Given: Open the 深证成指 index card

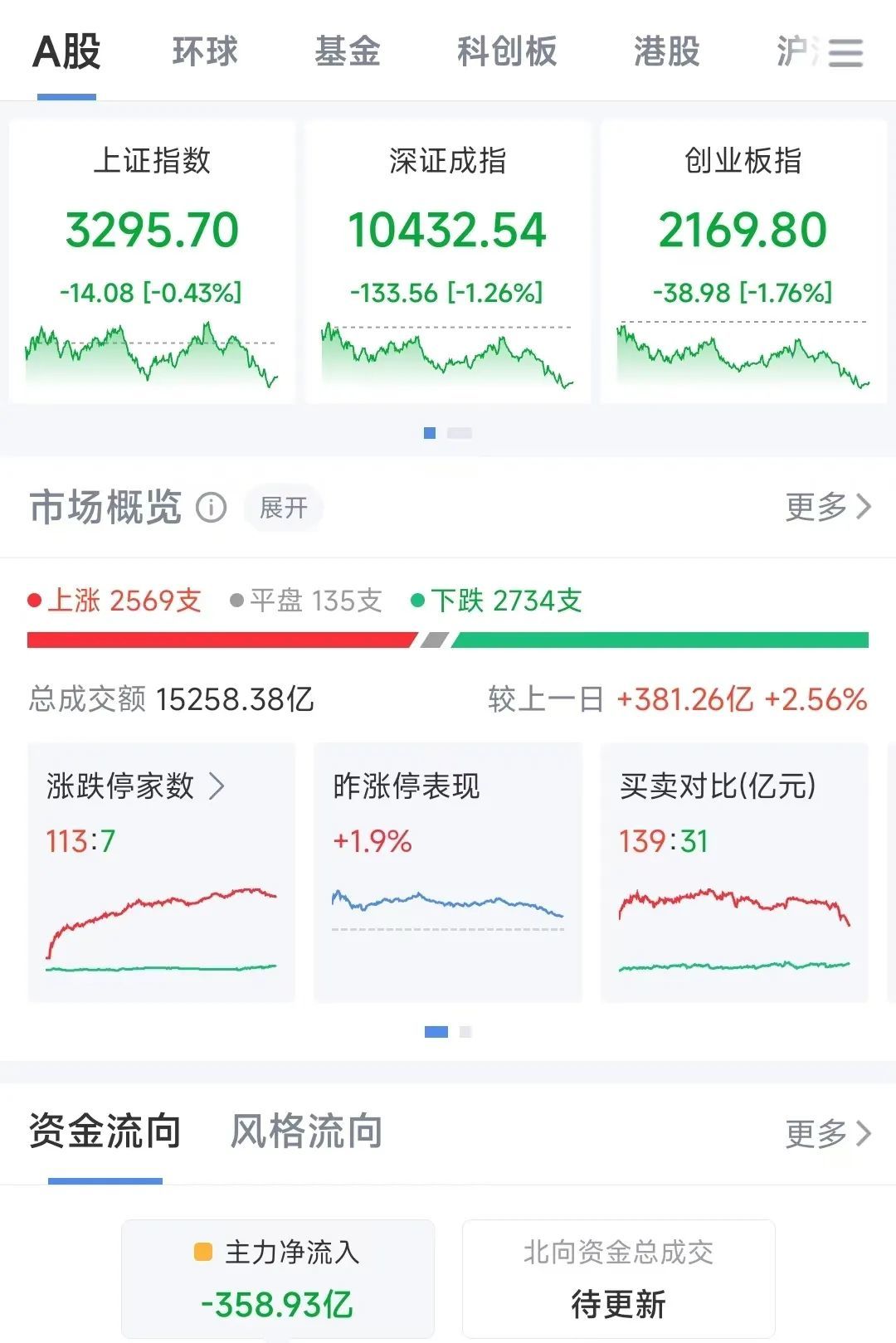Looking at the screenshot, I should coord(447,261).
